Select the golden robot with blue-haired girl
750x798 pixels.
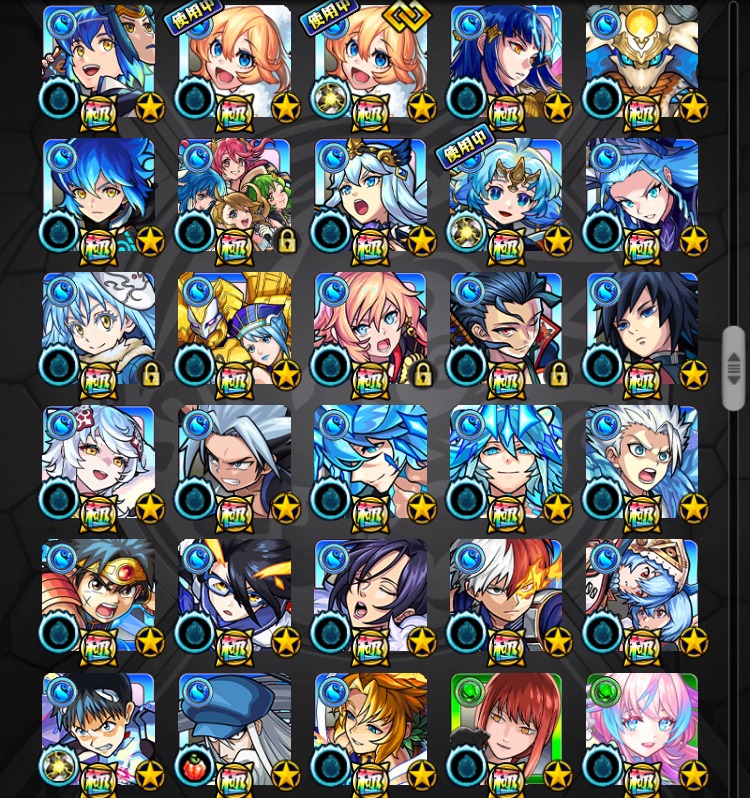pyautogui.click(x=235, y=330)
